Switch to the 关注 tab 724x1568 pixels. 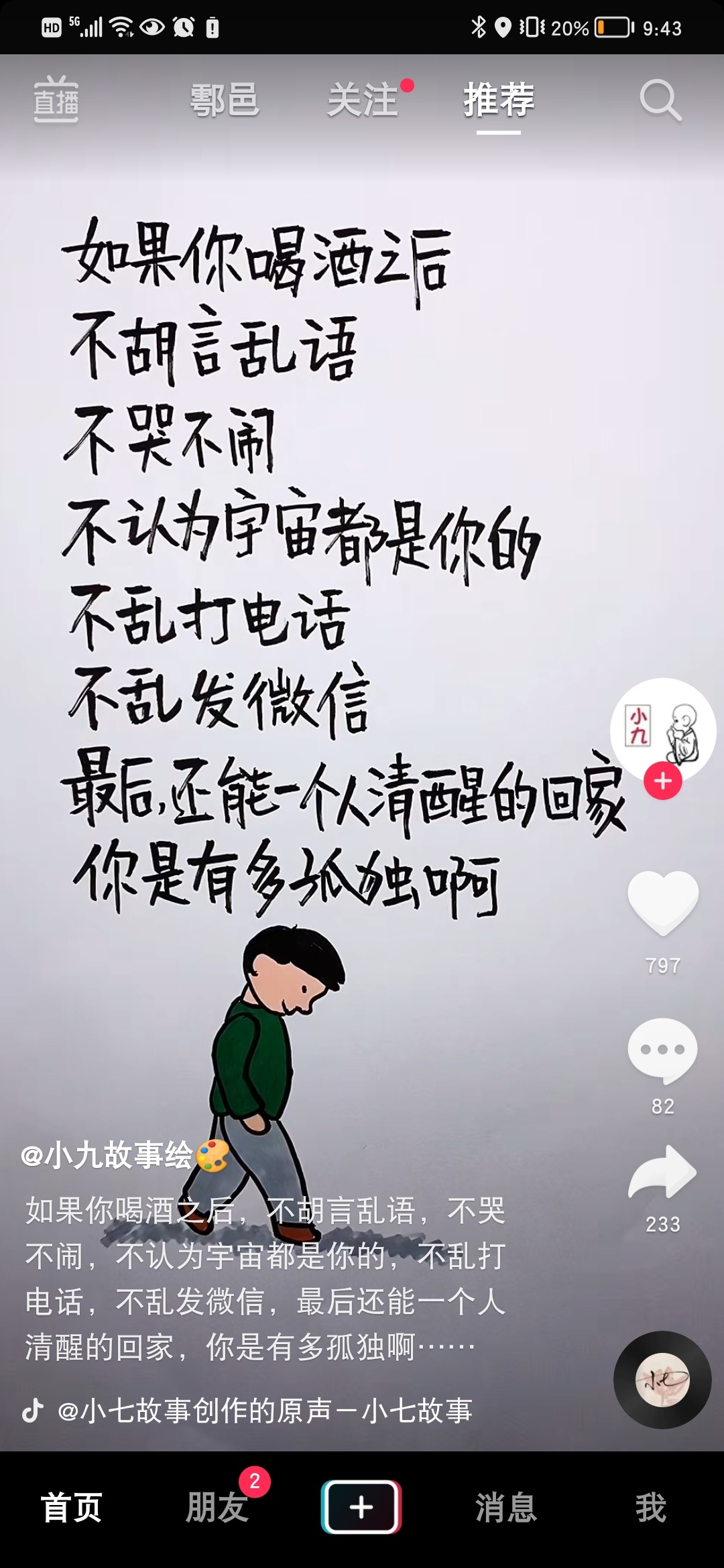click(363, 101)
